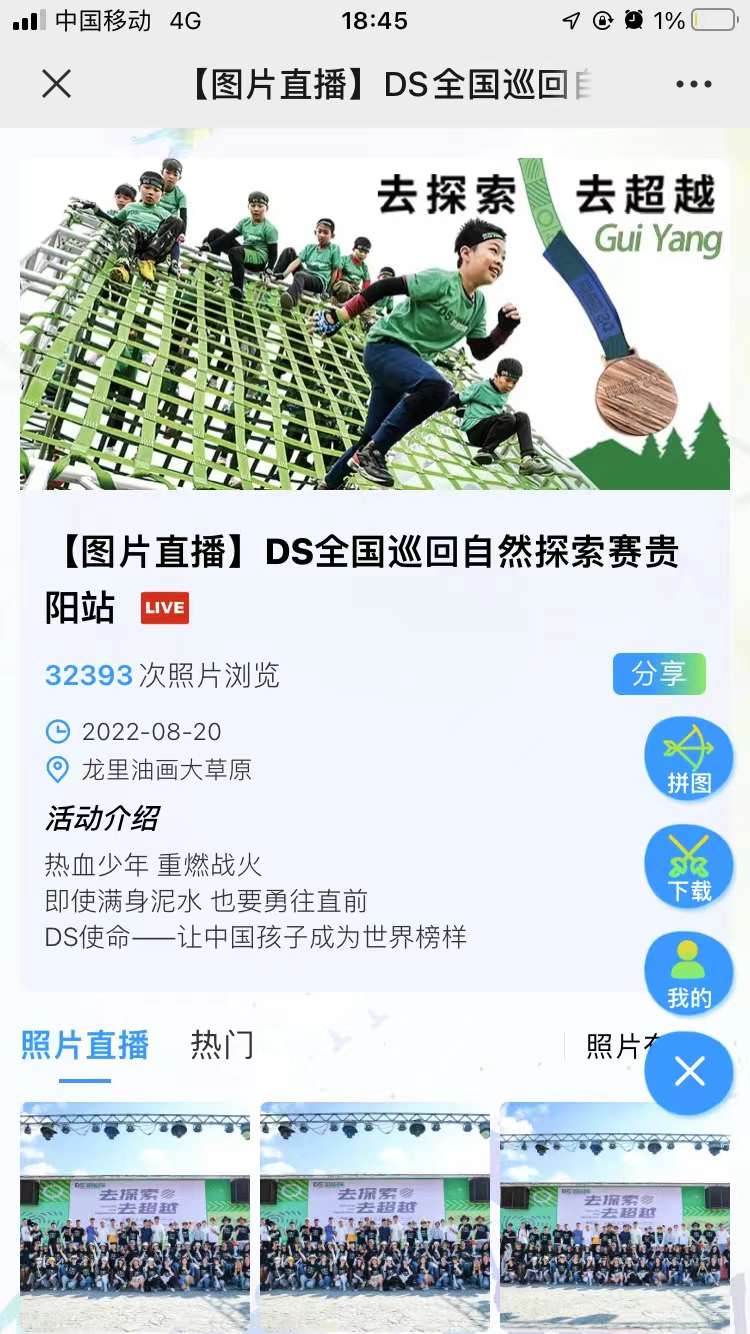Tap the green 分享 share button

click(659, 674)
